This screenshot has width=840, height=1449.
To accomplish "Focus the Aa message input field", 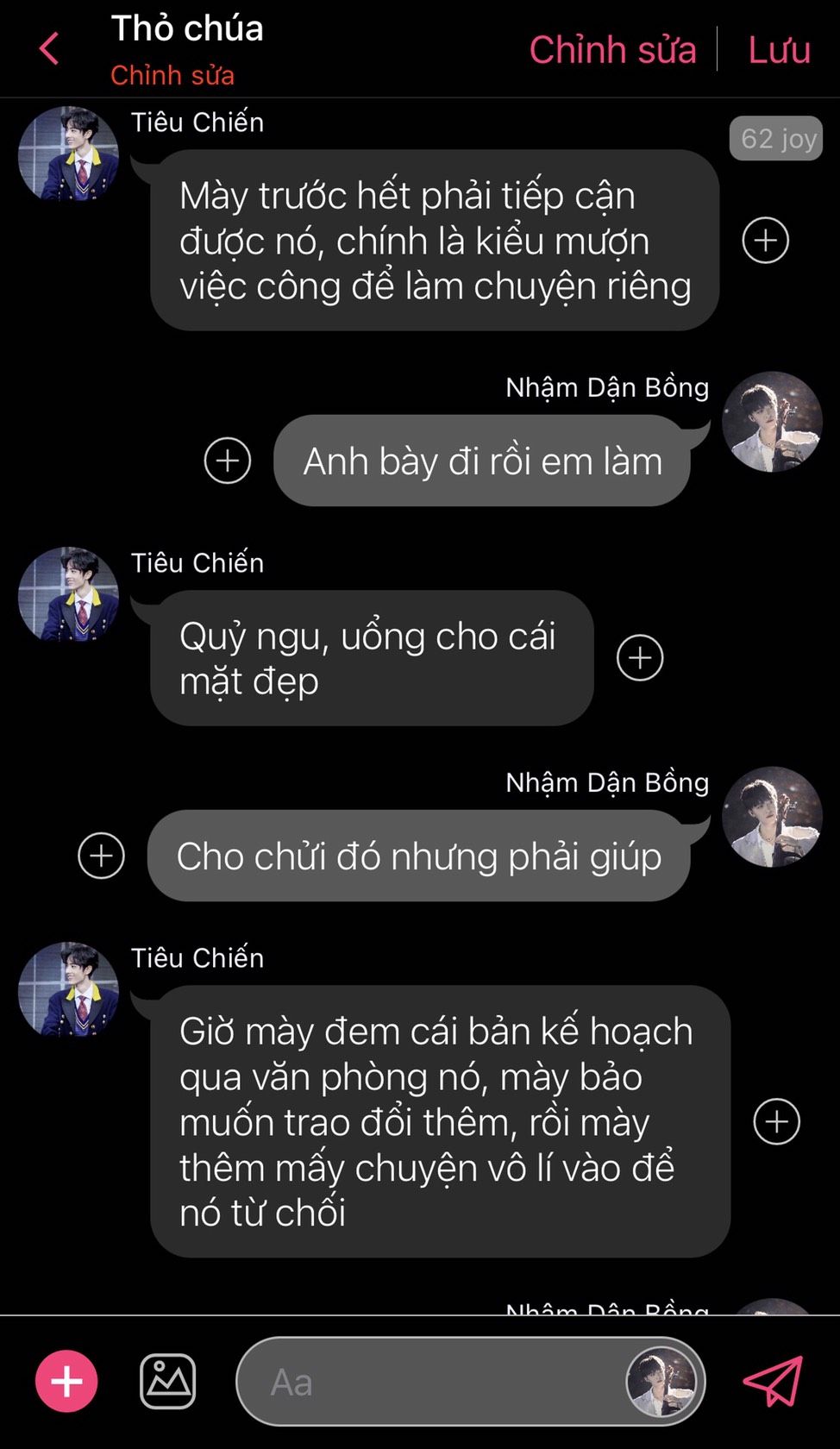I will pyautogui.click(x=431, y=1382).
